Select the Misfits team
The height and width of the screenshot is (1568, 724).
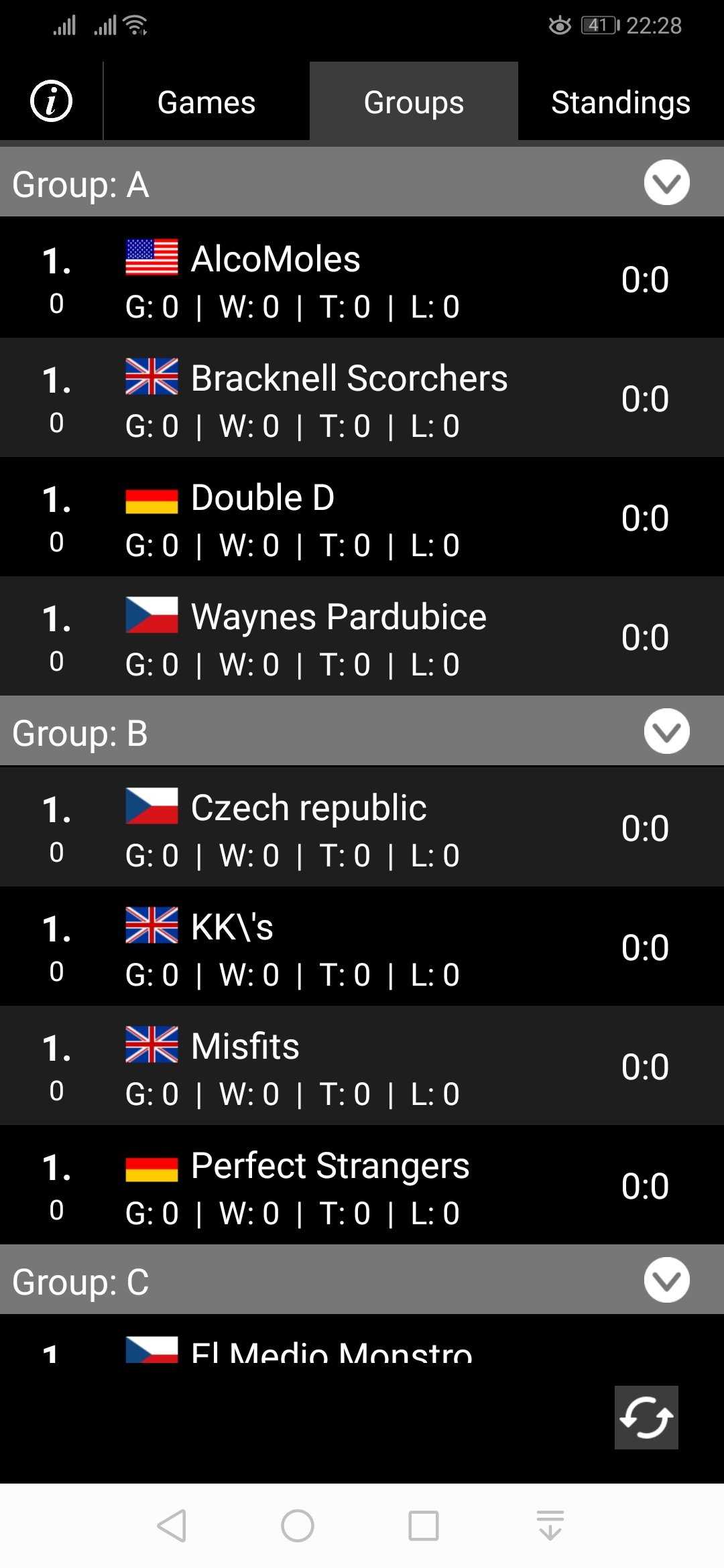click(x=362, y=1066)
